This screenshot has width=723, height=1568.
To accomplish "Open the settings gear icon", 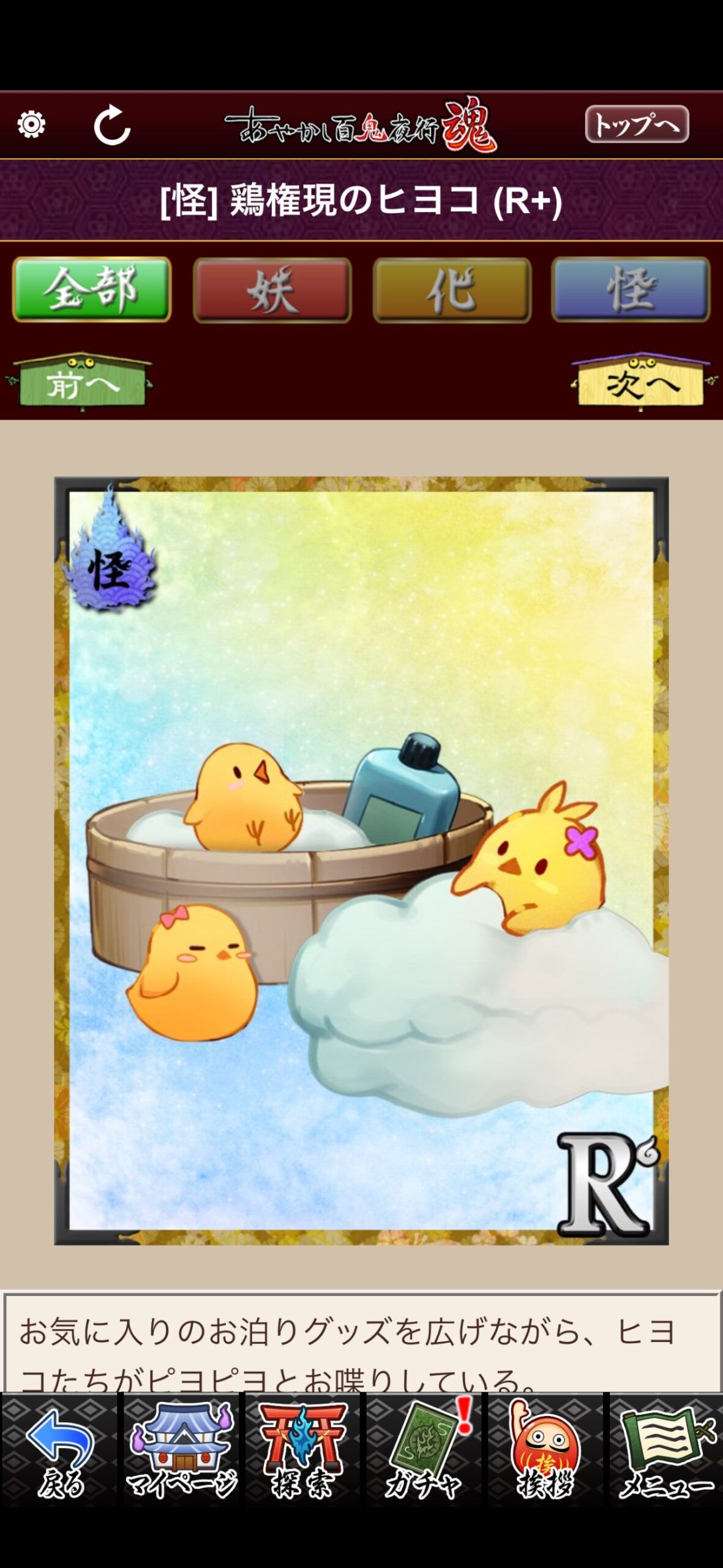I will click(x=31, y=124).
